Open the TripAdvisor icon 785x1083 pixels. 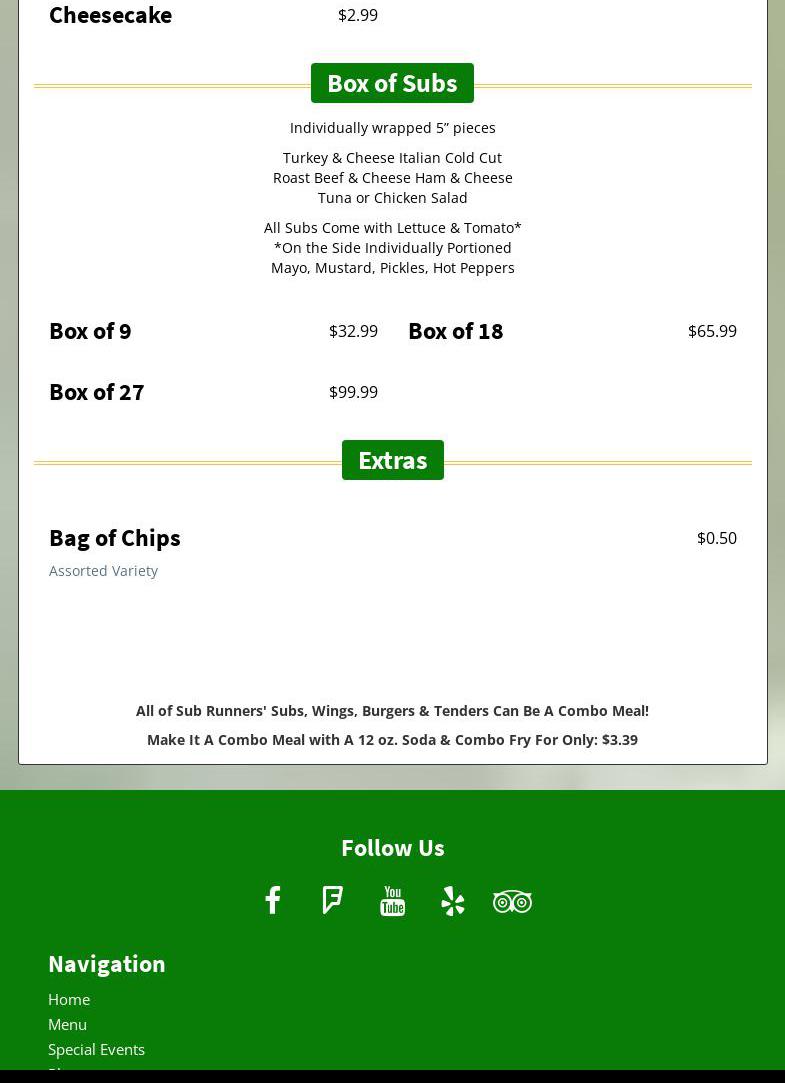(512, 901)
